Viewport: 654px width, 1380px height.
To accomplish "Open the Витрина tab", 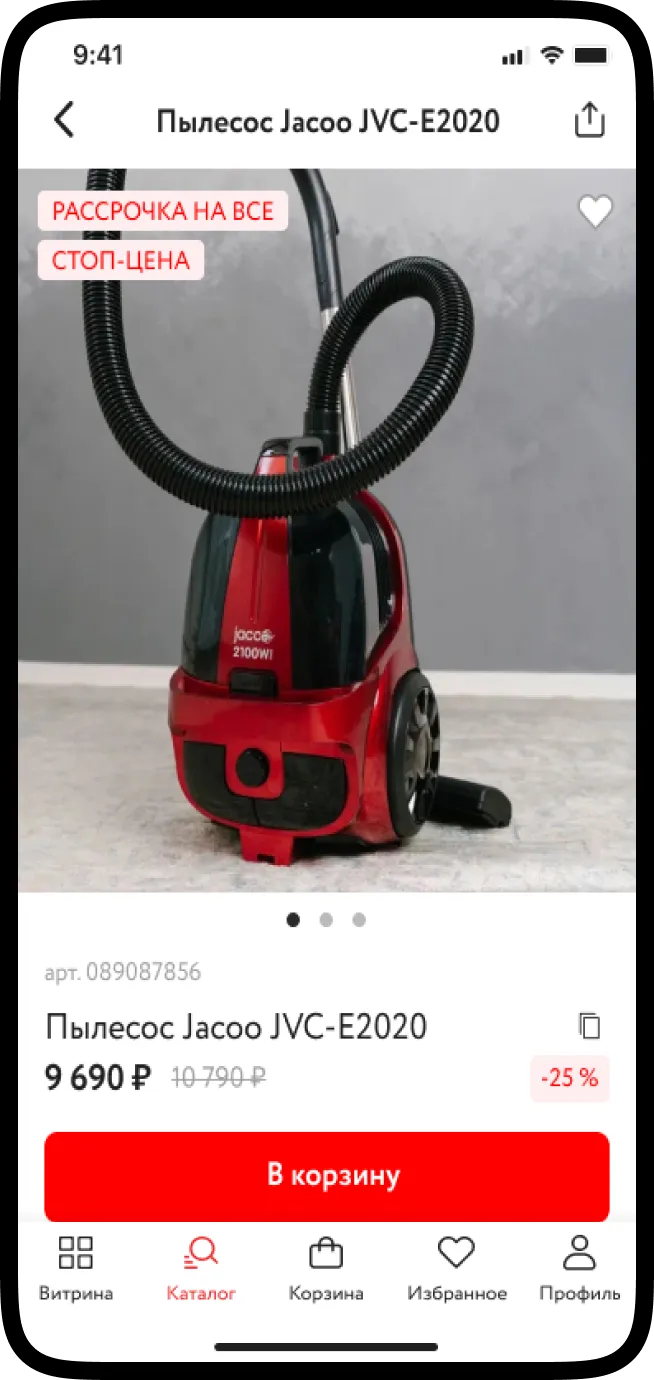I will (76, 1268).
